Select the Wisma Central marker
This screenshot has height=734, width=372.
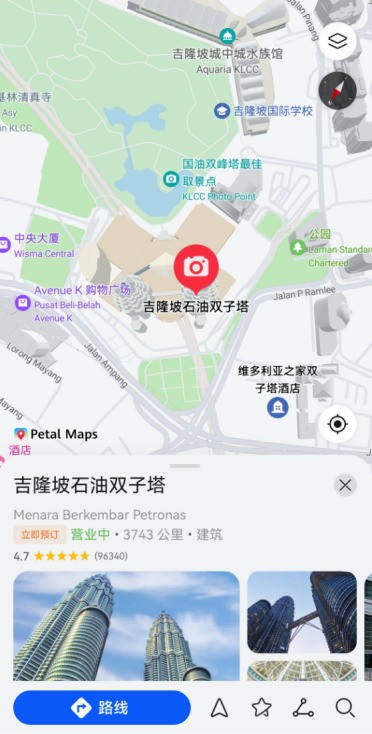[4, 244]
